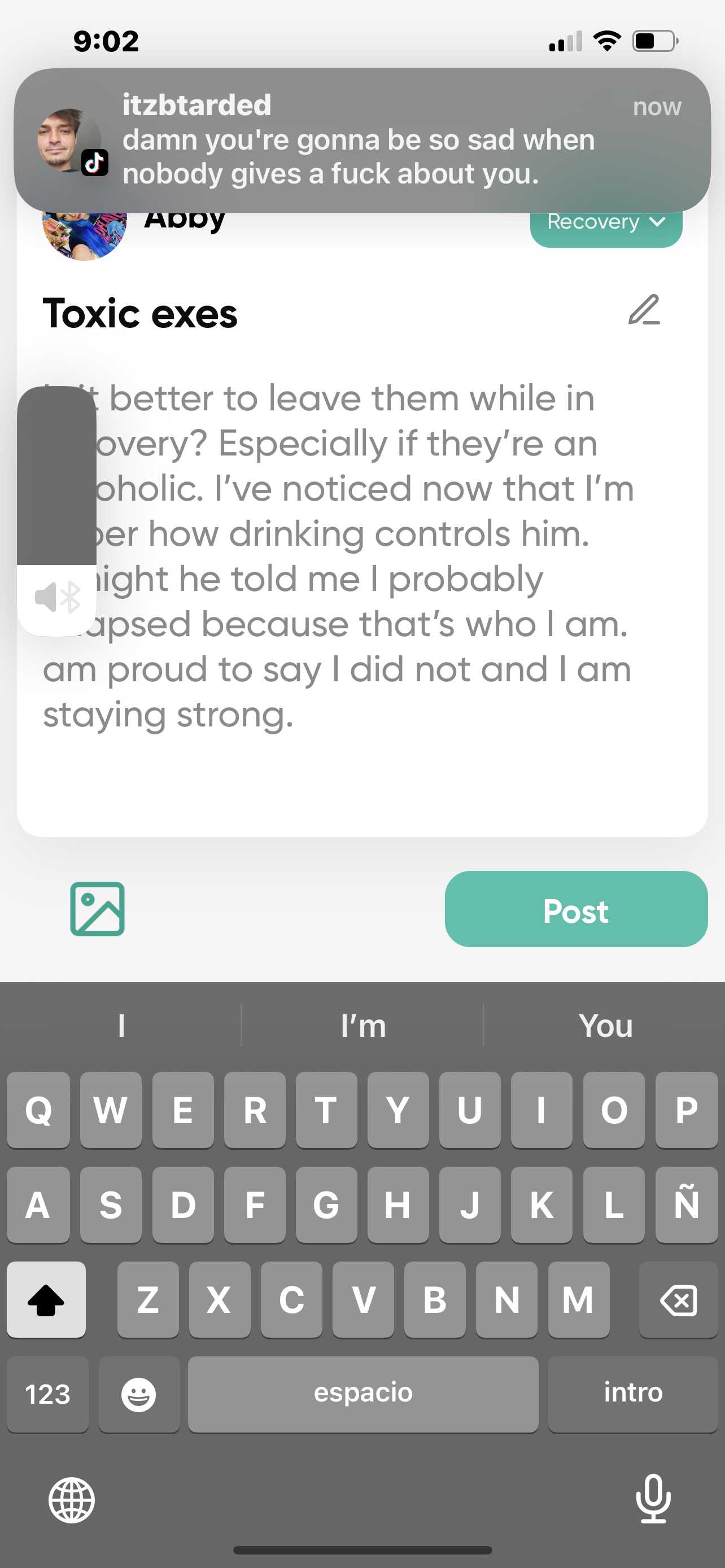Image resolution: width=725 pixels, height=1568 pixels.
Task: Open the TikTok notification from itzbtarded
Action: 362,140
